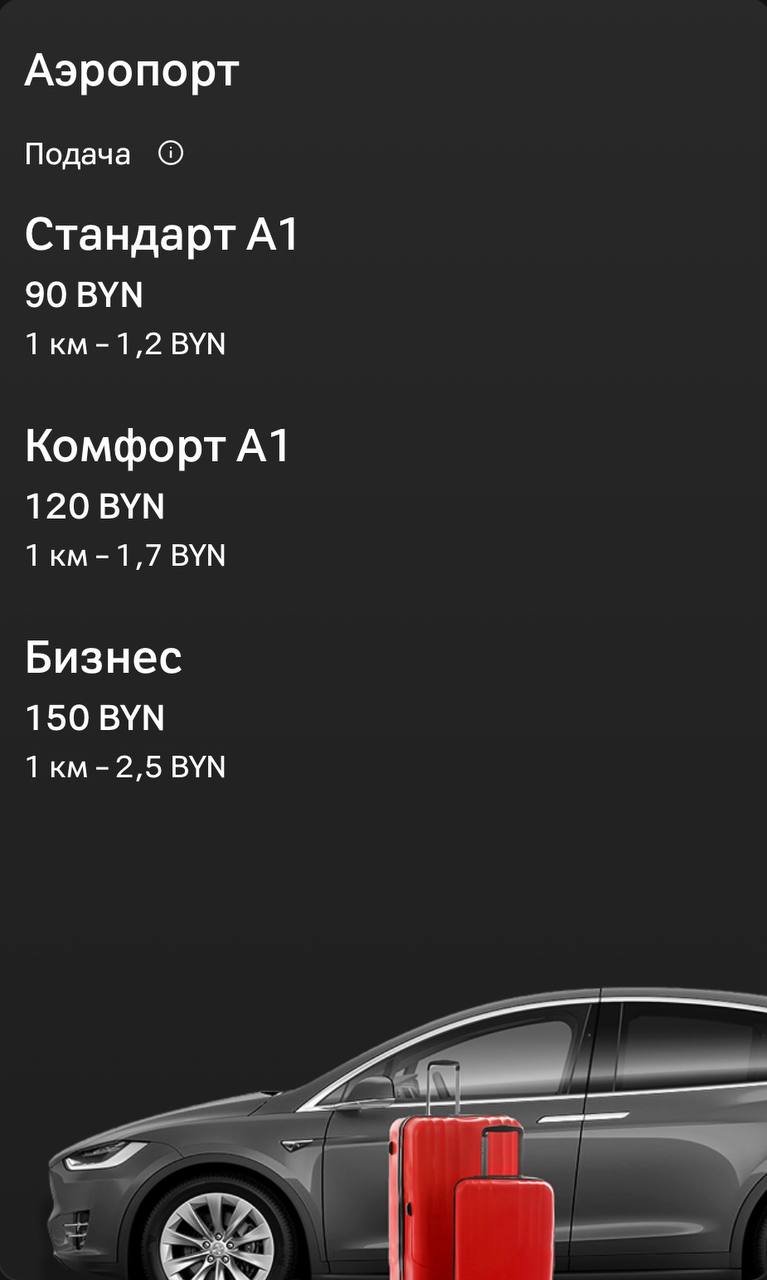Expand the Бизнес fare section
The height and width of the screenshot is (1280, 767).
(104, 656)
